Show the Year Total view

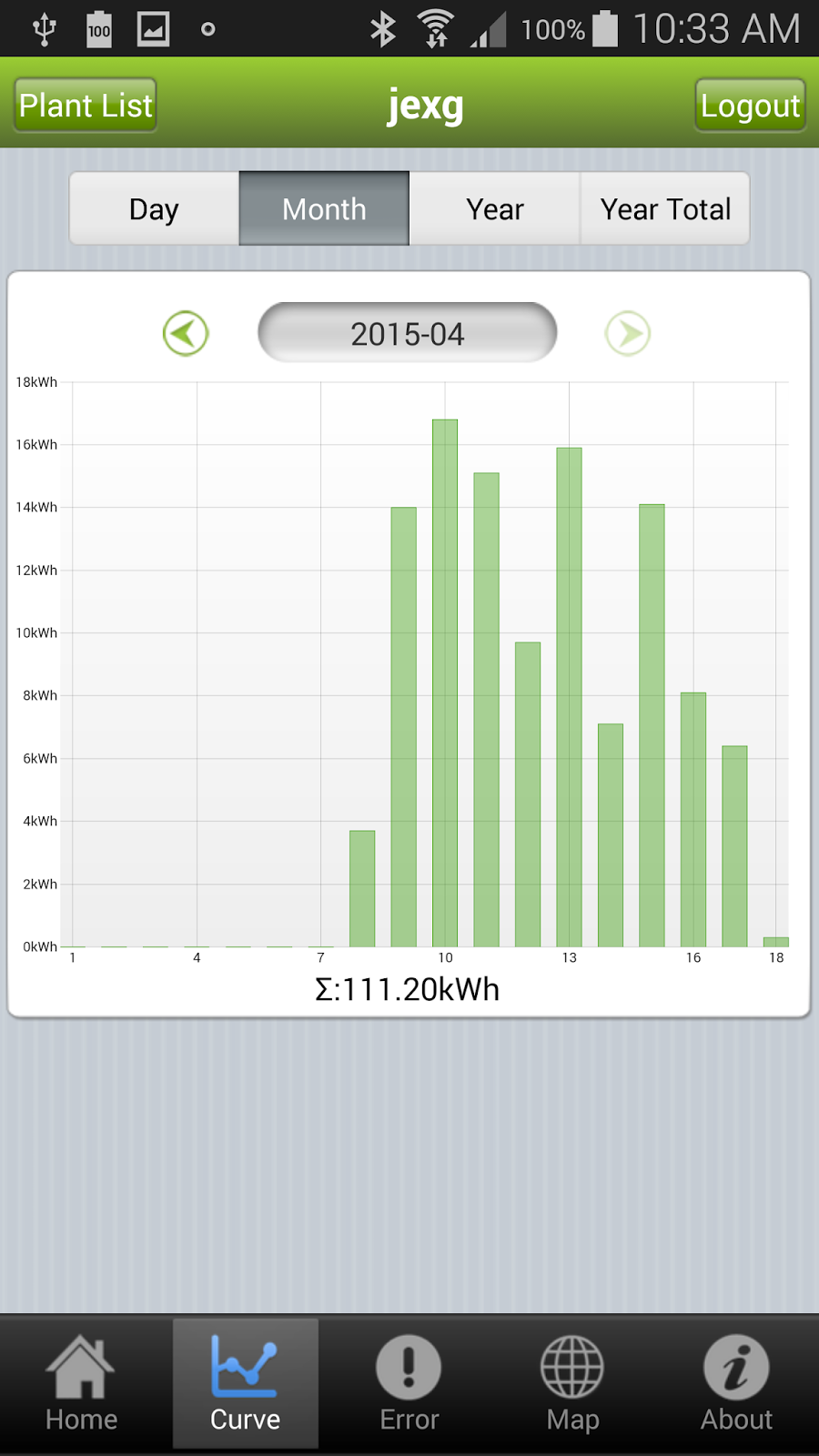[x=665, y=208]
